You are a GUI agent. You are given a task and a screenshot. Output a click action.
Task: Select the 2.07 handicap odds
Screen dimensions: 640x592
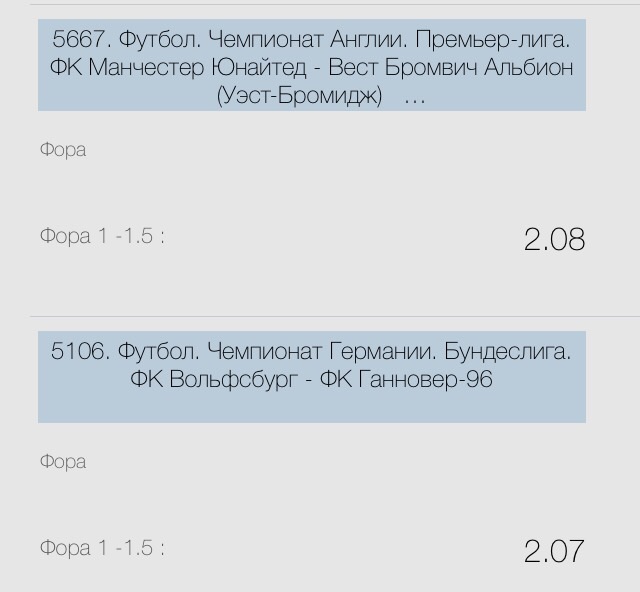click(x=554, y=551)
